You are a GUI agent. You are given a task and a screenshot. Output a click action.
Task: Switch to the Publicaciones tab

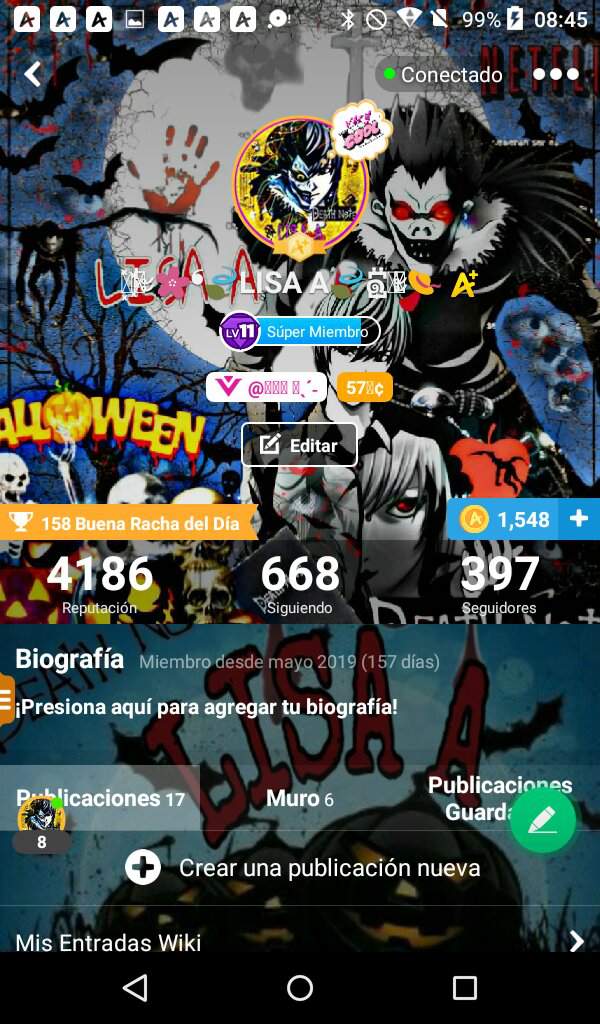pos(100,798)
